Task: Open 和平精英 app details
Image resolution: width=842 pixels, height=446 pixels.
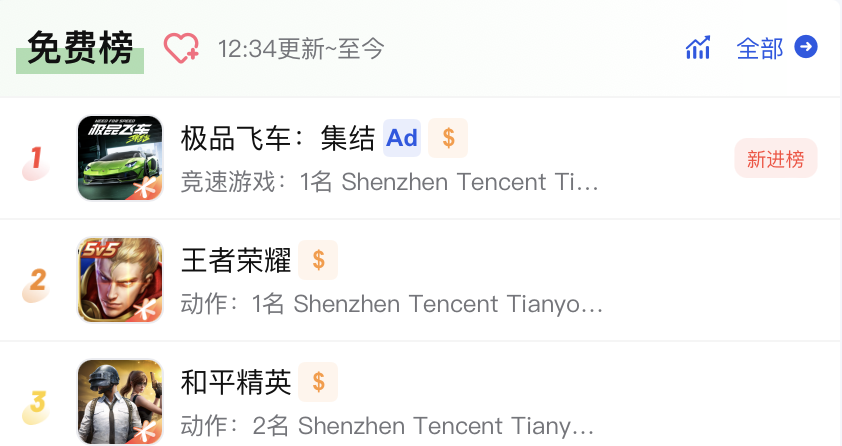Action: point(236,382)
